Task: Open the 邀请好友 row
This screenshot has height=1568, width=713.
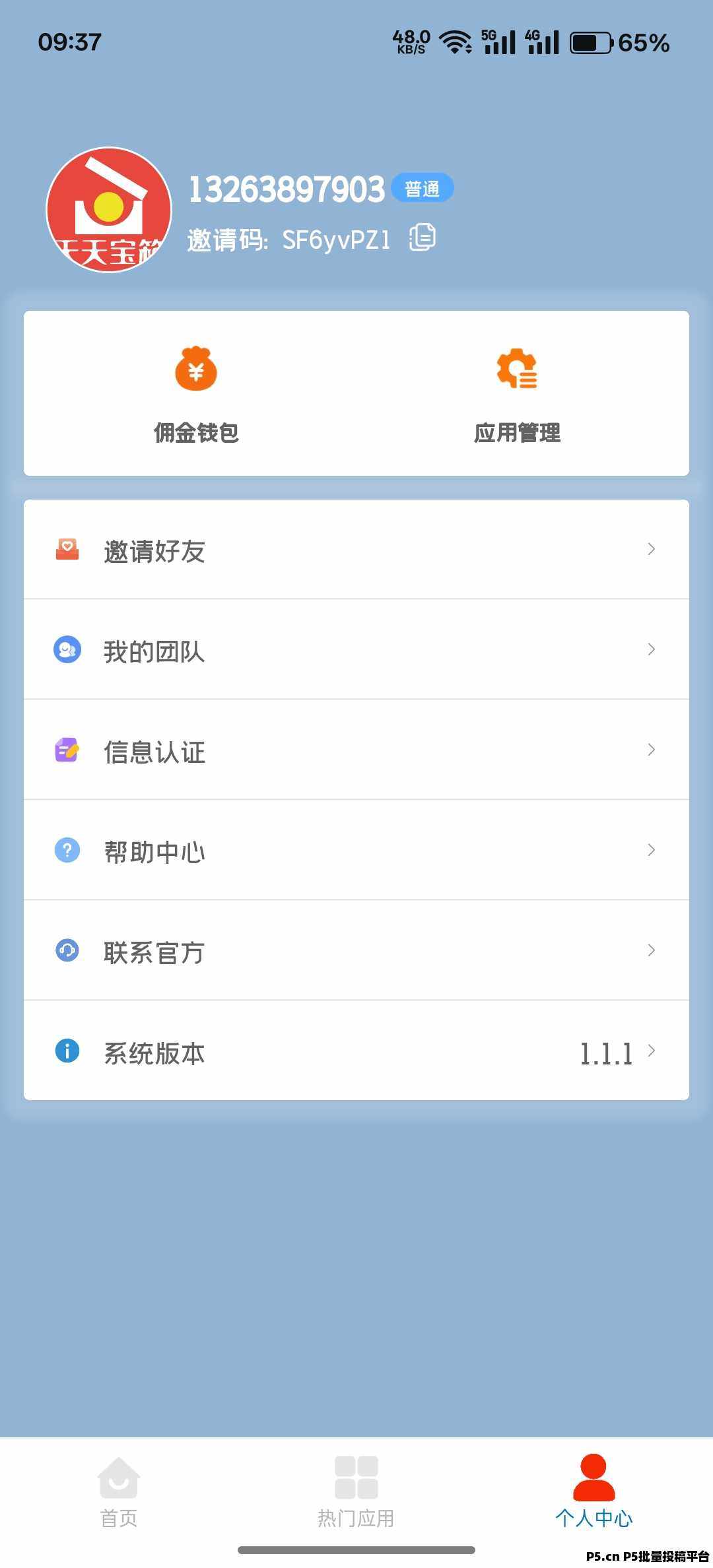Action: coord(356,550)
